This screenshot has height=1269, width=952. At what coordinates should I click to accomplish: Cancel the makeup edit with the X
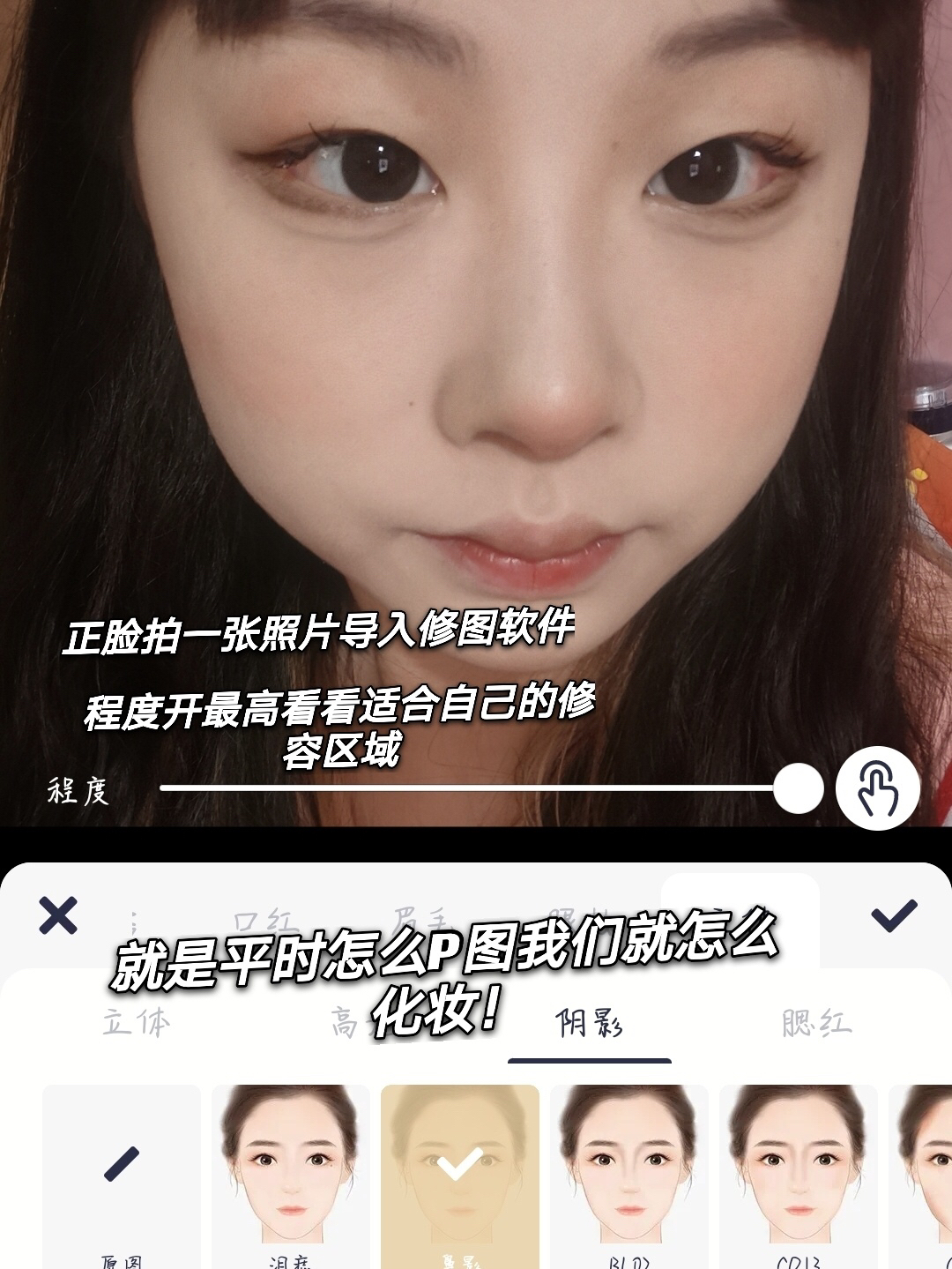[x=58, y=915]
